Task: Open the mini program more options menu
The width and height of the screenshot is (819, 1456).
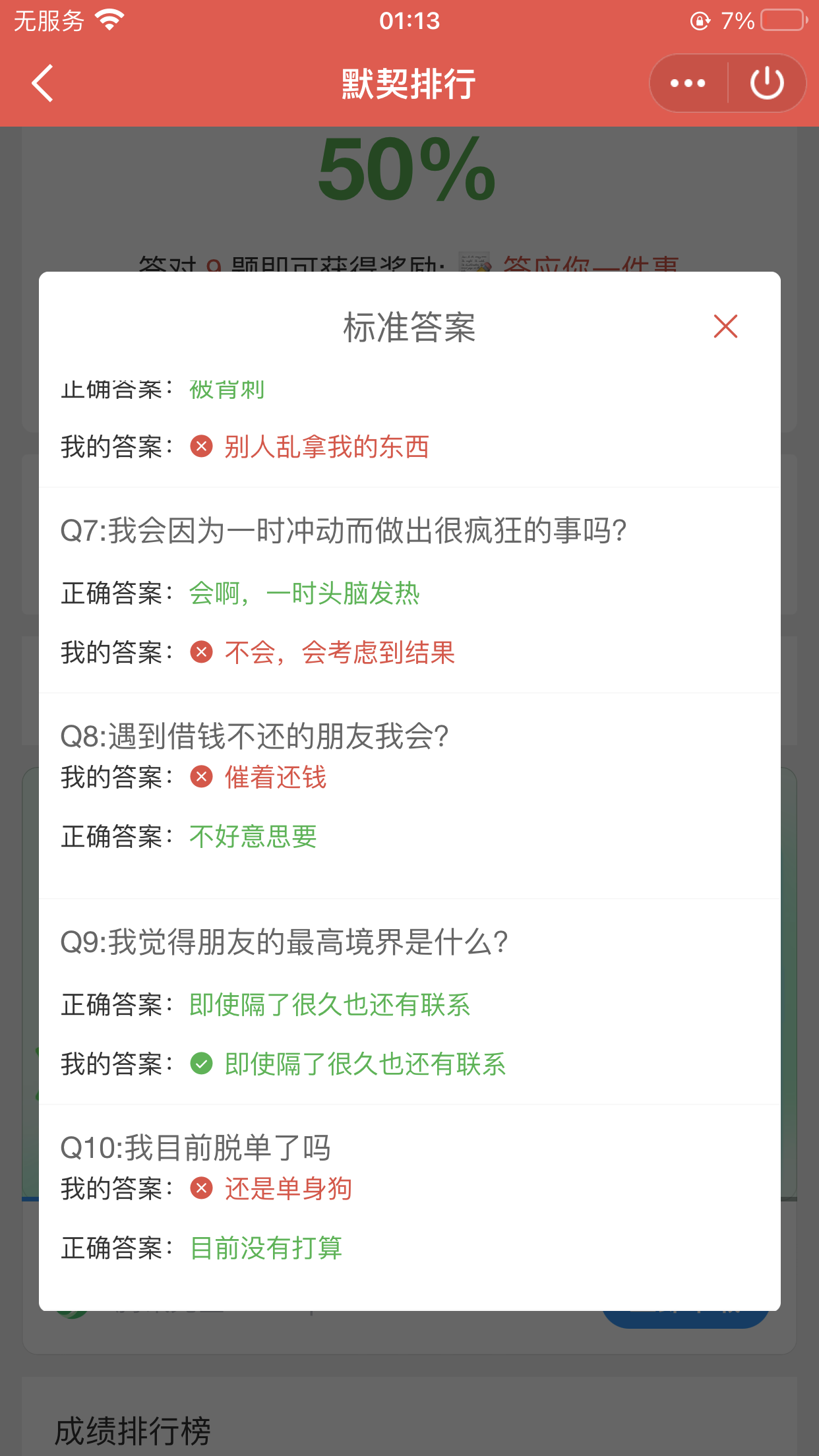Action: pyautogui.click(x=688, y=84)
